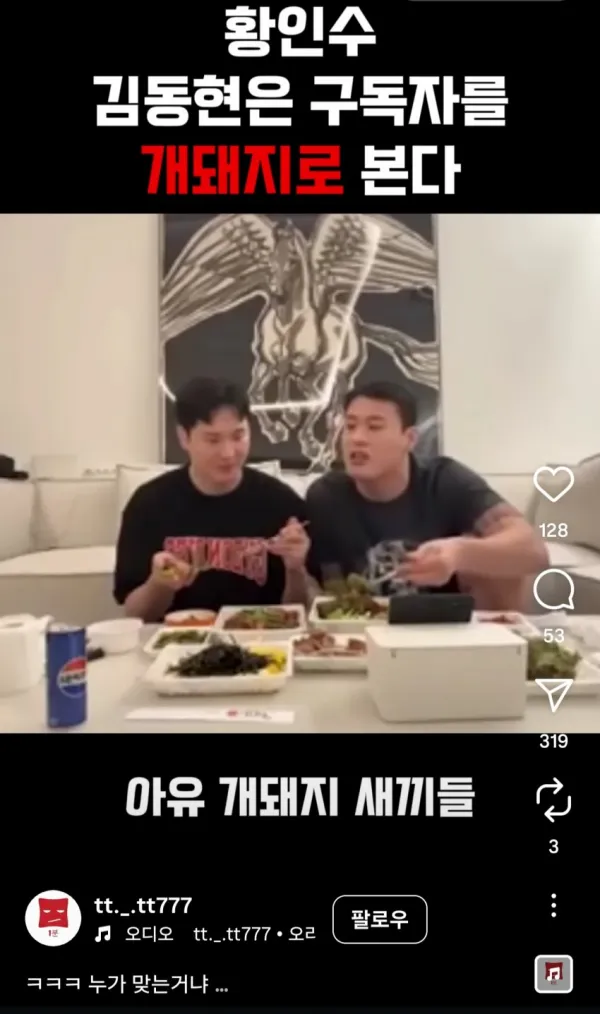Open the comments on this reel

coord(553,590)
